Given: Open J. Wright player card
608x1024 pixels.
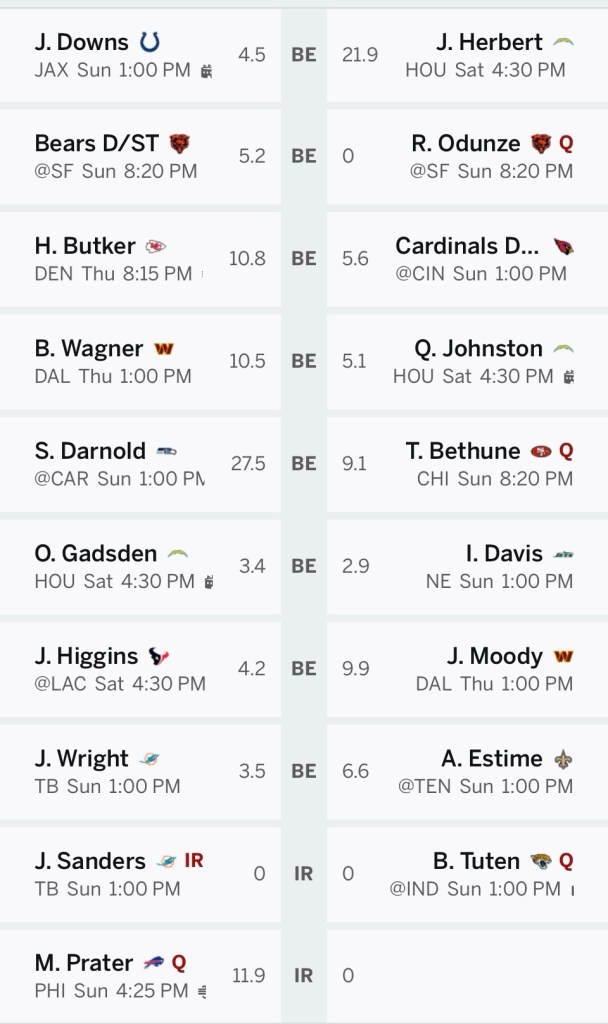Looking at the screenshot, I should 82,758.
